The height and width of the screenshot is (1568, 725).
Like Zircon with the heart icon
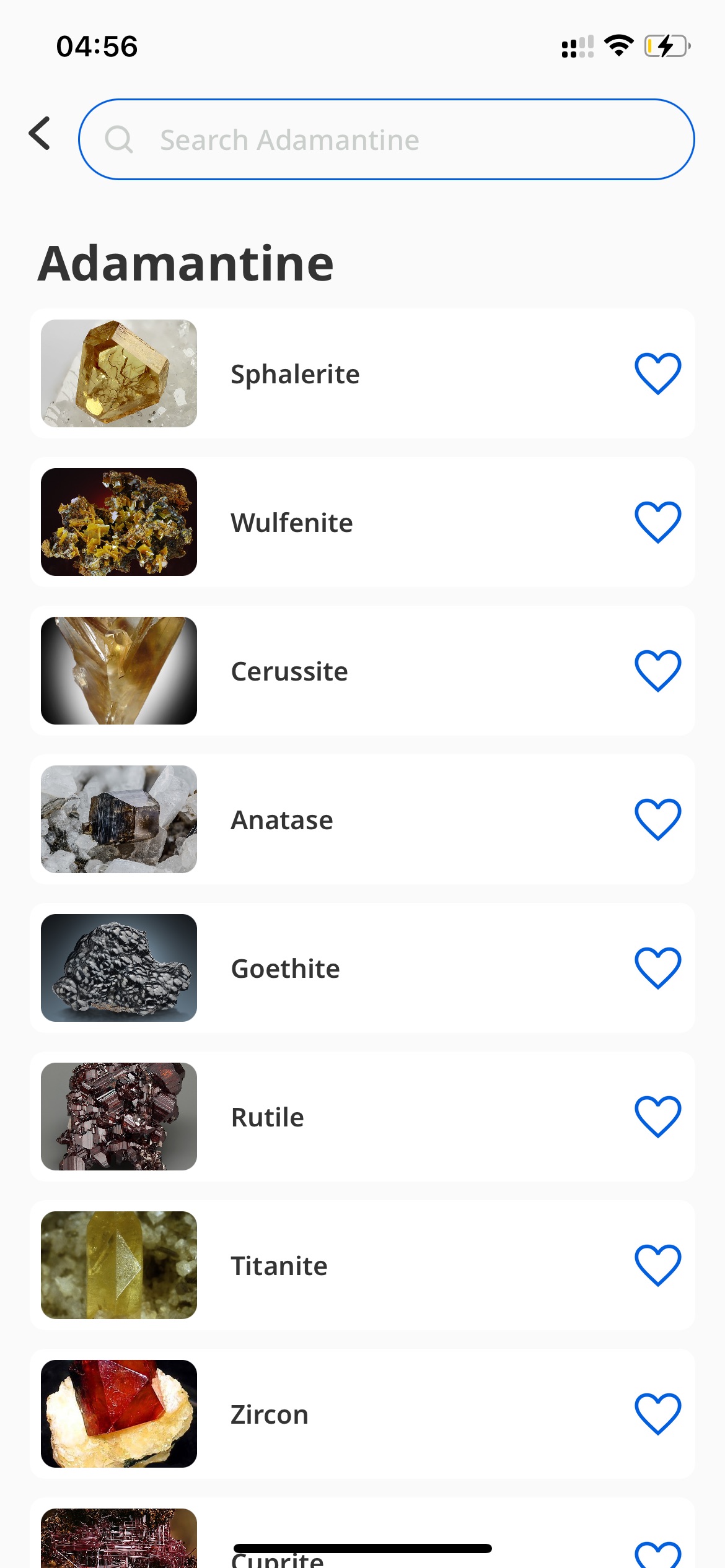coord(657,1414)
